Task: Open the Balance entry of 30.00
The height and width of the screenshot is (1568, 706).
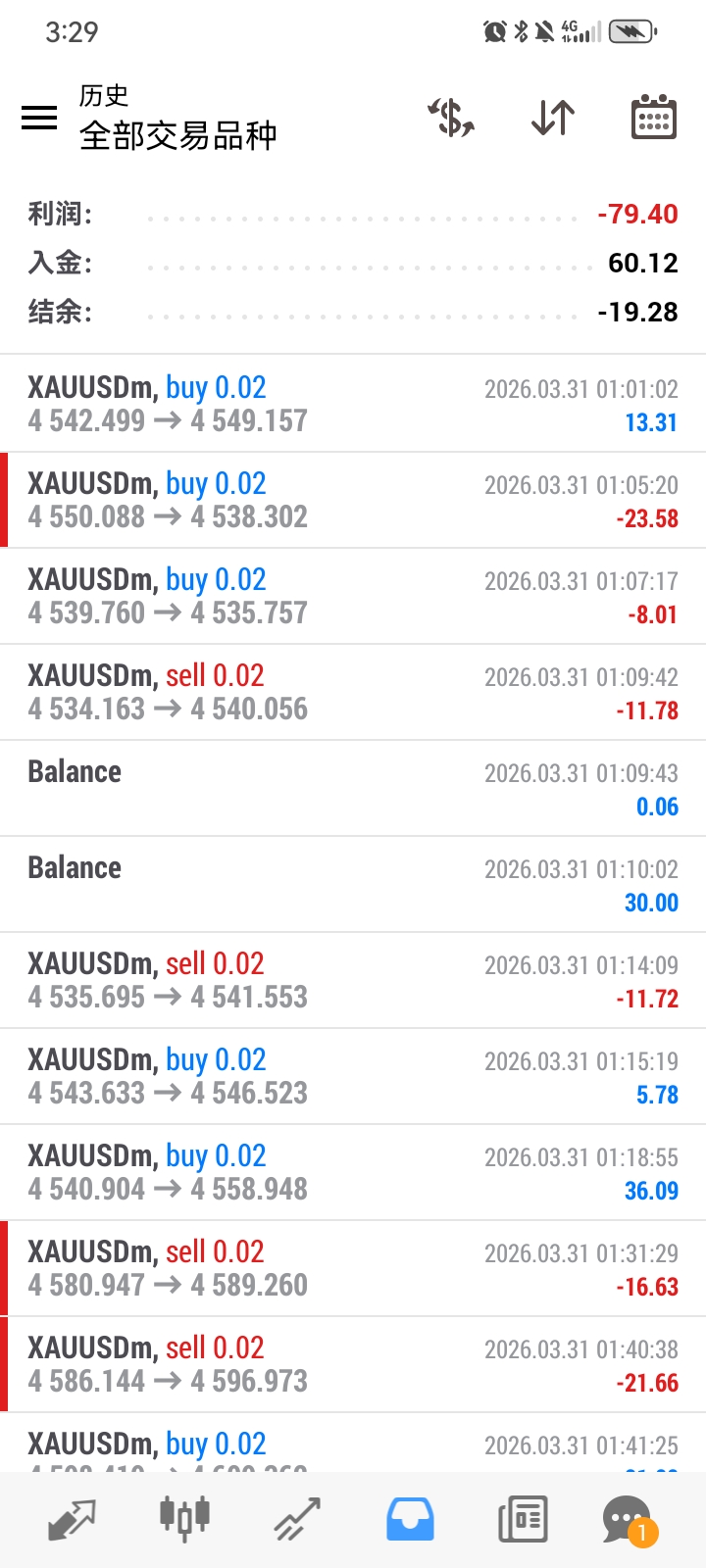Action: [353, 884]
